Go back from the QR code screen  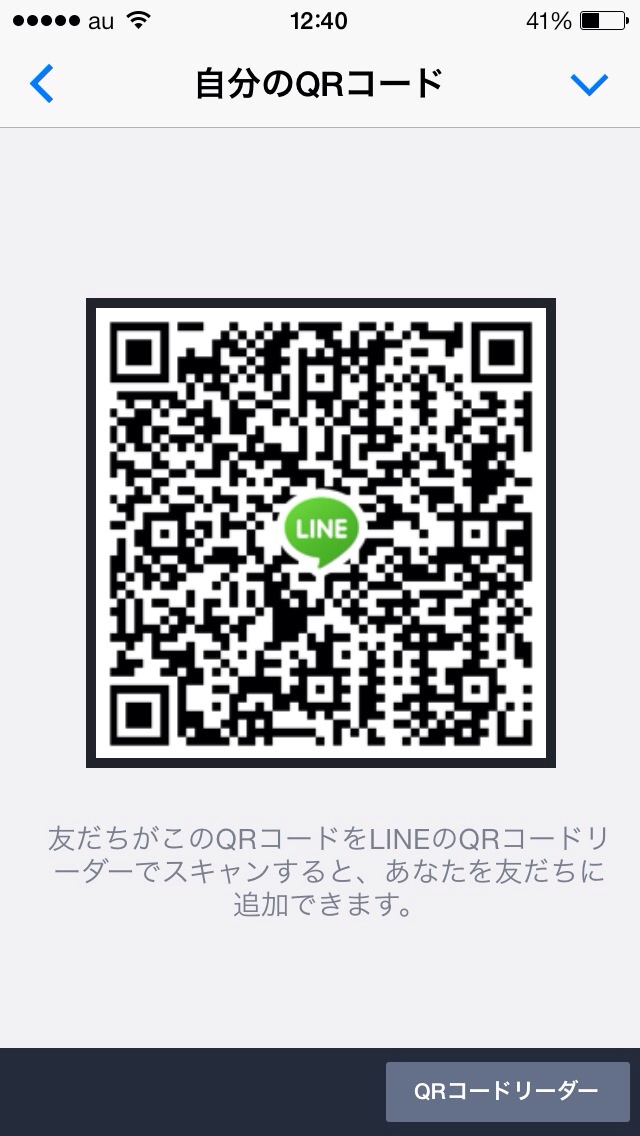click(42, 84)
